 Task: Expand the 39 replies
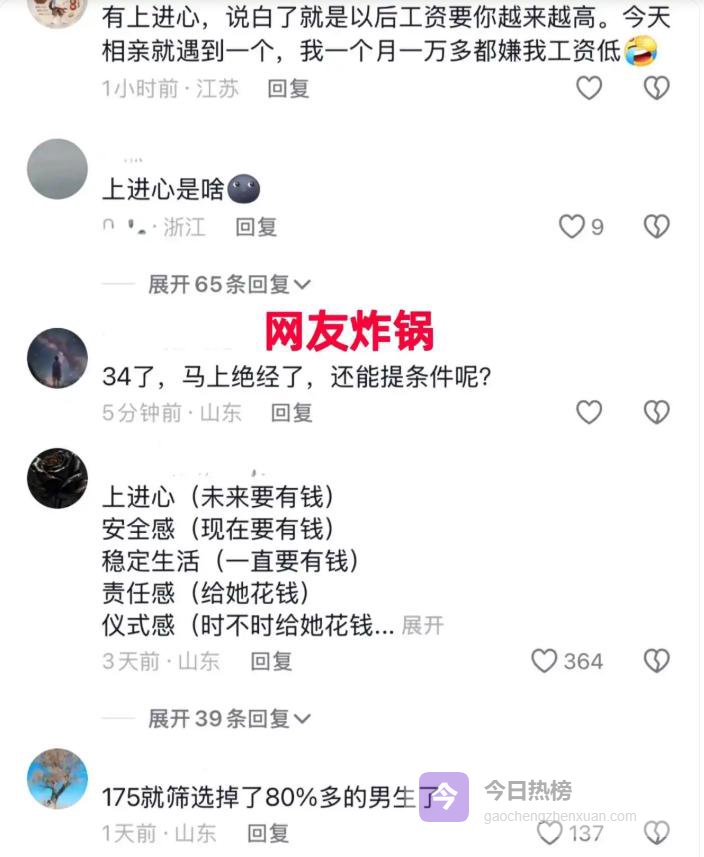tap(229, 718)
